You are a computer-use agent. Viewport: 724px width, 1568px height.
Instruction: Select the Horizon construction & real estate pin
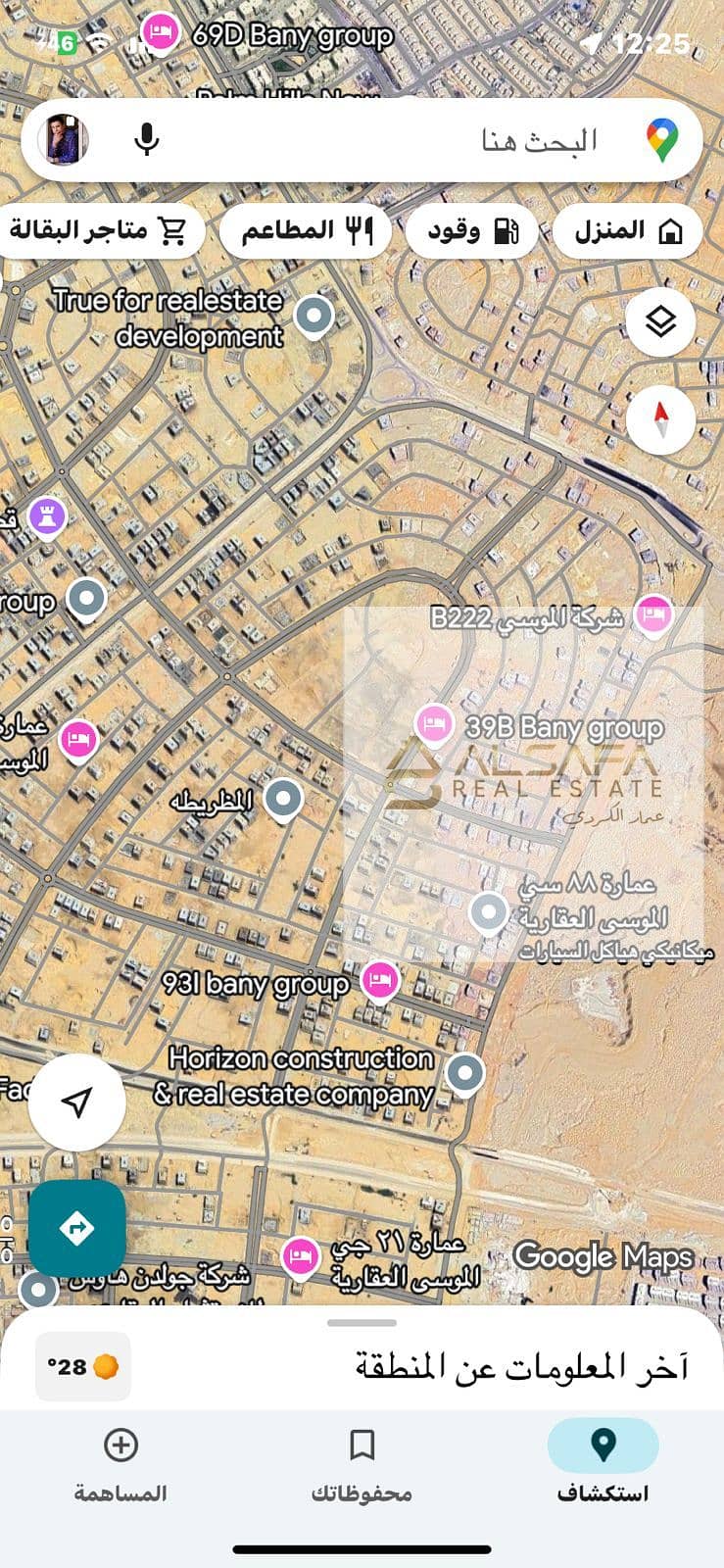465,1073
